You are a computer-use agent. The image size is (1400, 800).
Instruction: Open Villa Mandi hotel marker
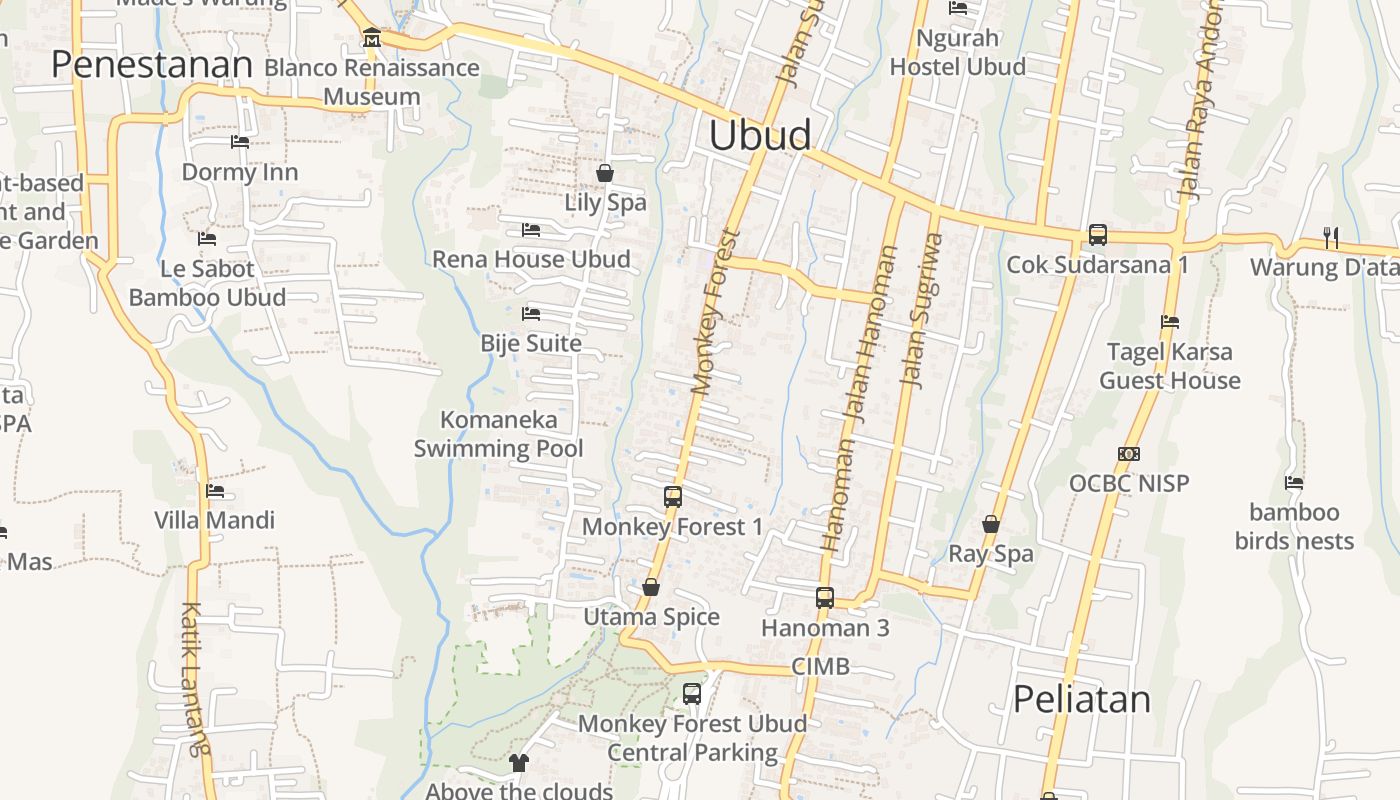(x=214, y=491)
